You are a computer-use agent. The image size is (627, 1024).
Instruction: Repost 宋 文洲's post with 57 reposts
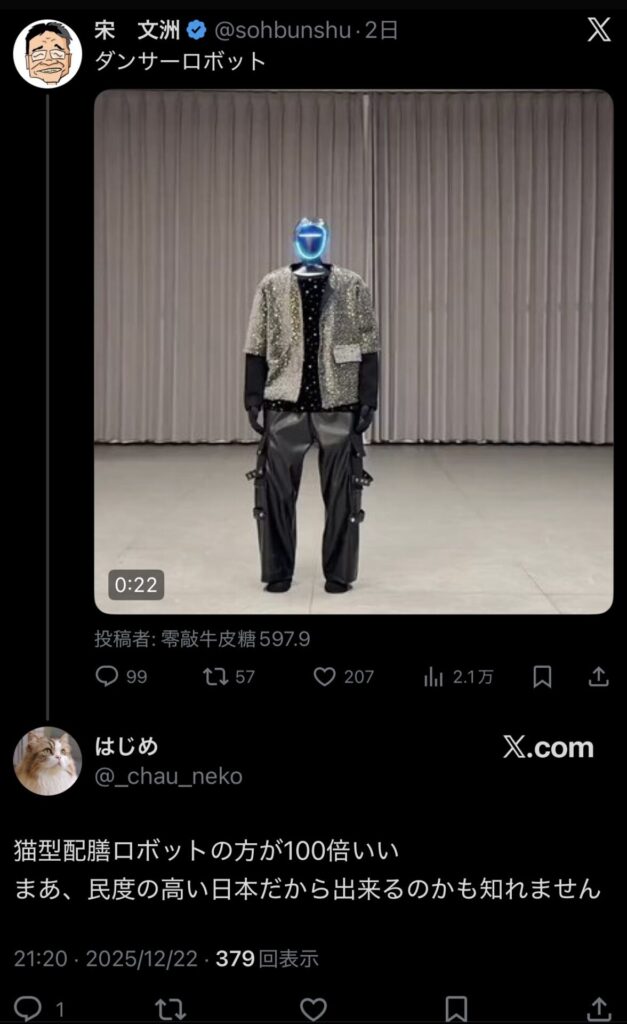(215, 677)
